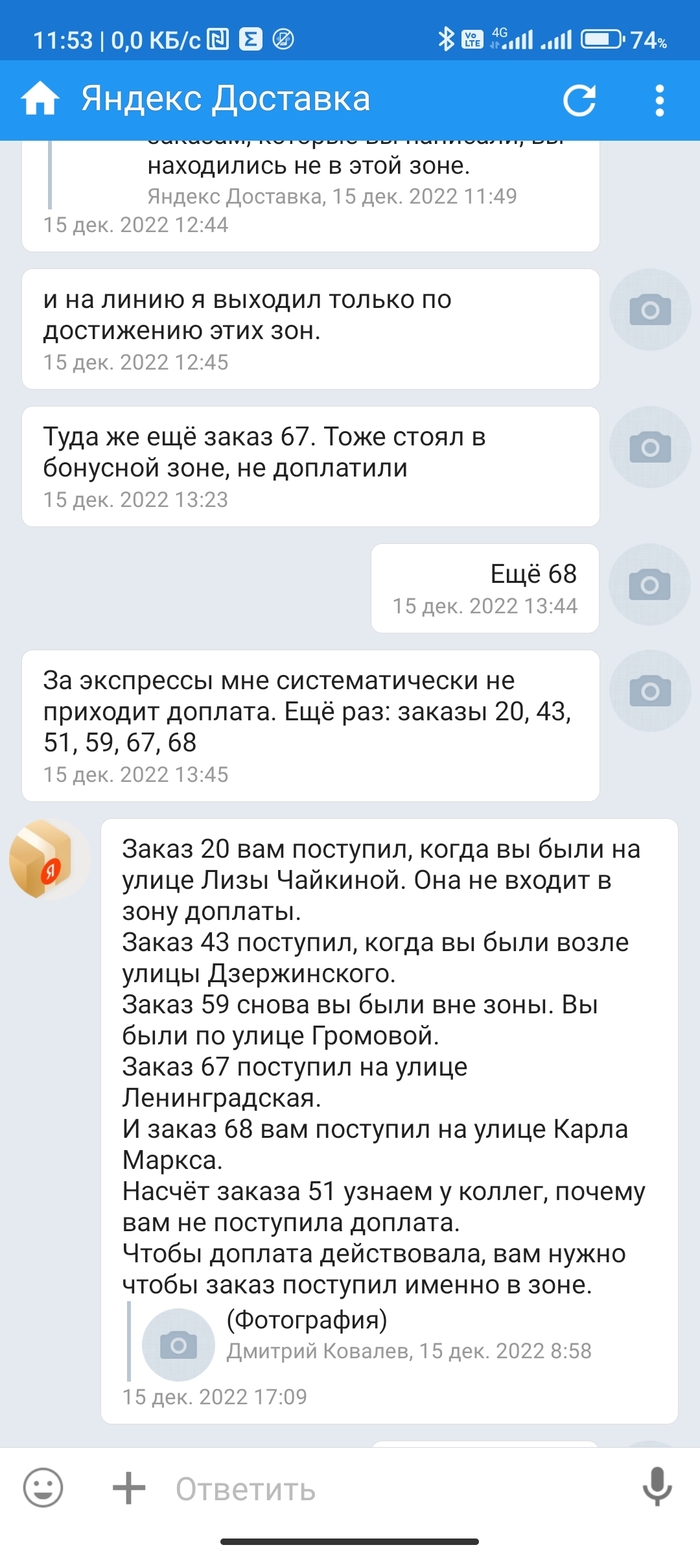Open the photo beside the заказ 67 message

coord(650,447)
